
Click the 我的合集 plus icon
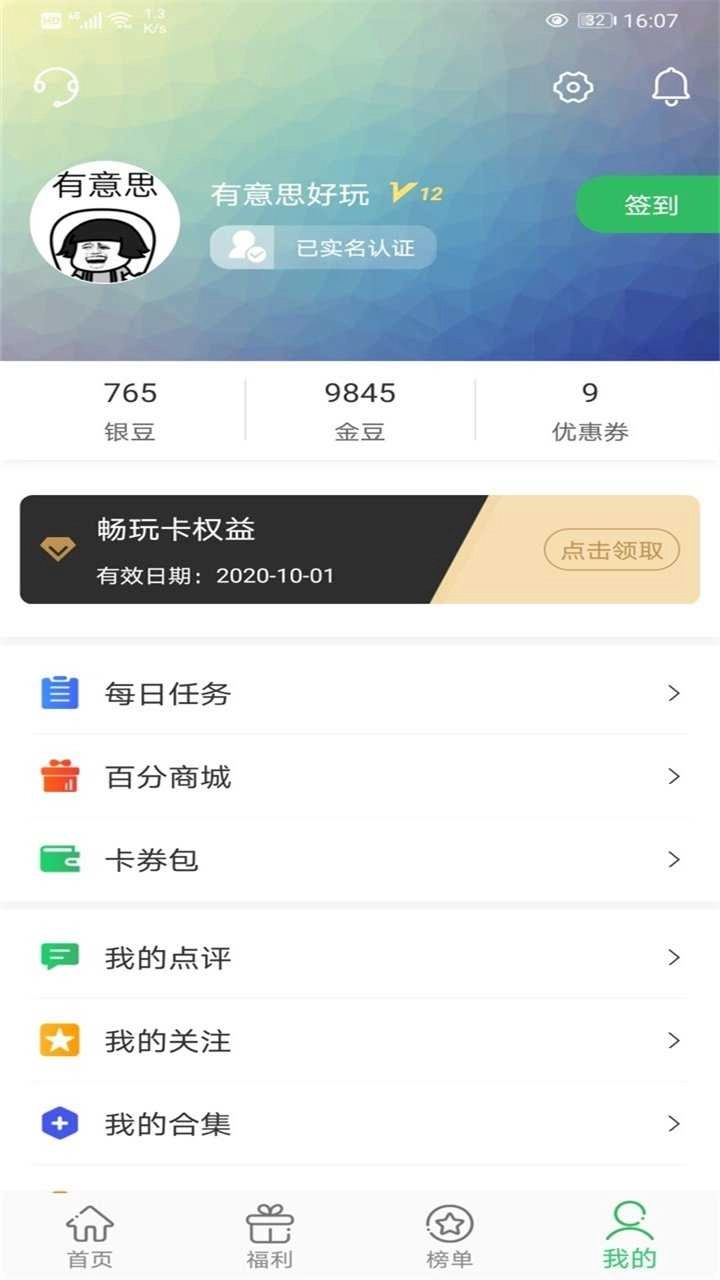[x=60, y=1123]
